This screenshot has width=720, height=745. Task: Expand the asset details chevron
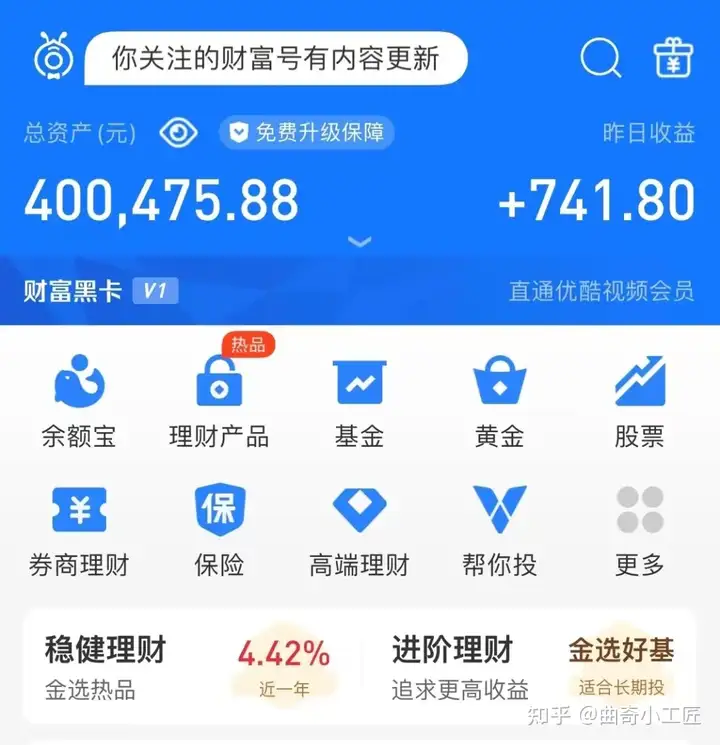pyautogui.click(x=359, y=242)
